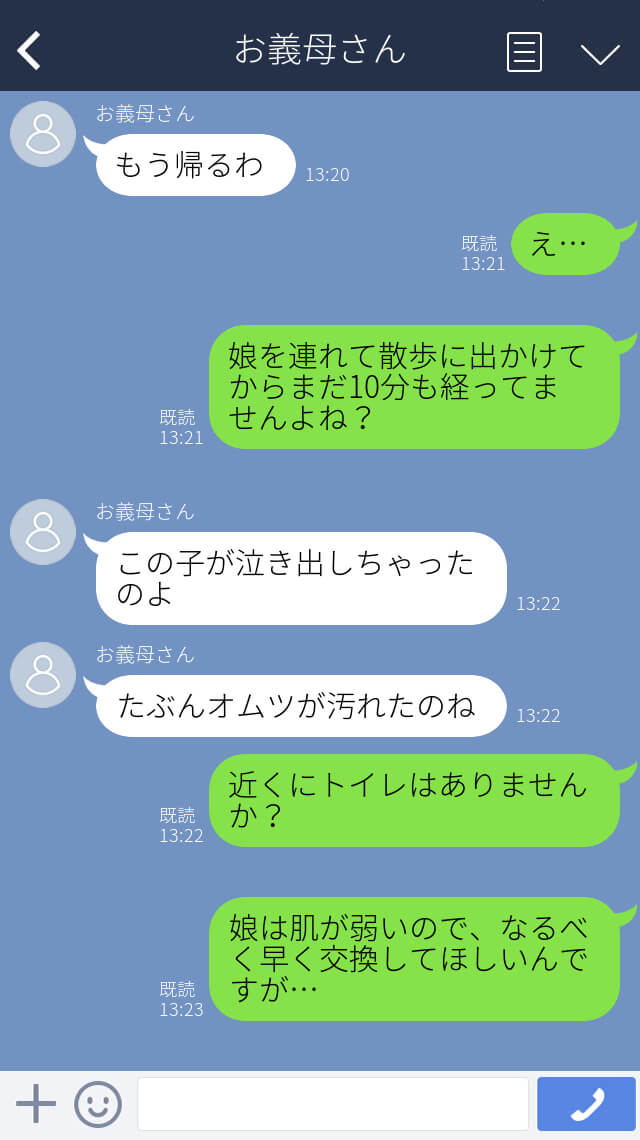Go back from the お義母さん chat

tap(29, 51)
